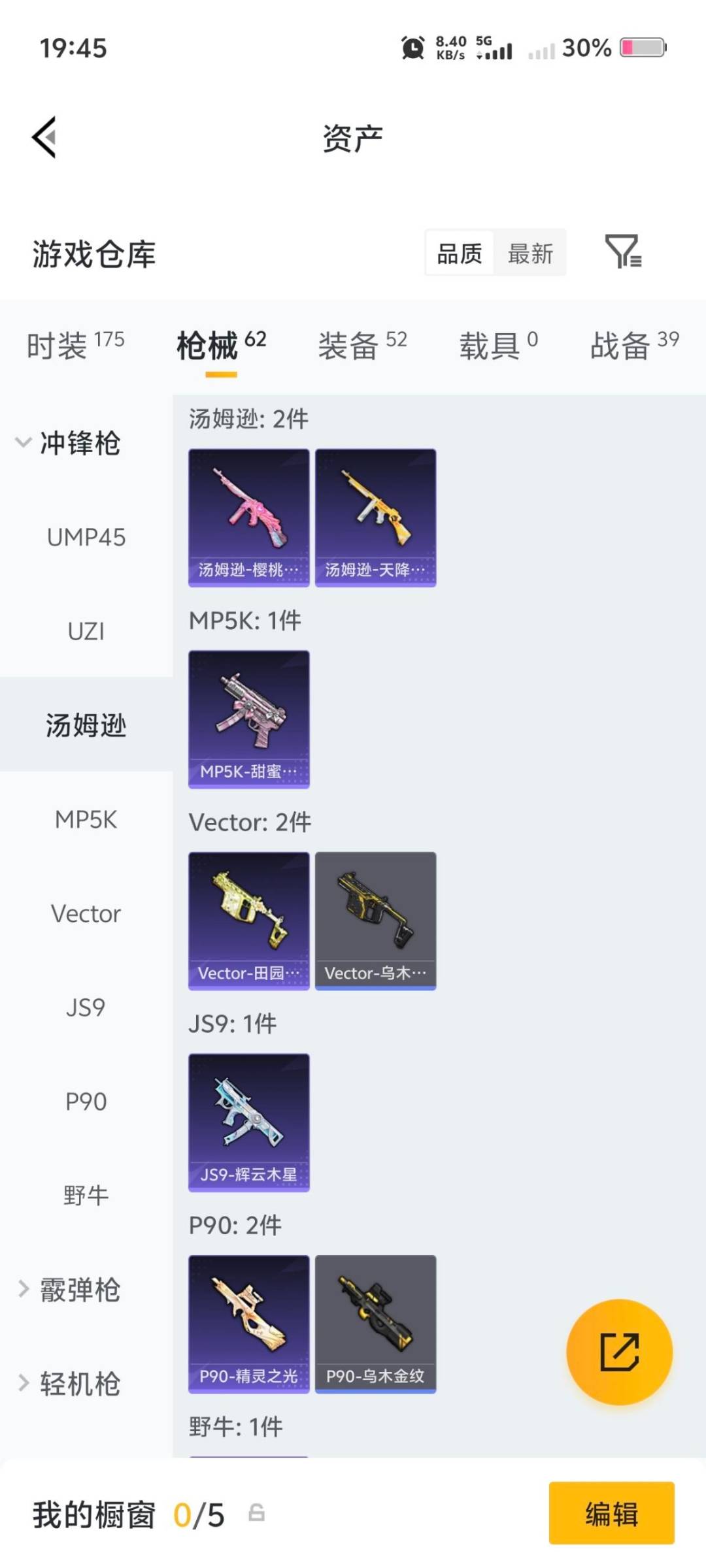Click the 编辑 button
This screenshot has width=706, height=1568.
click(611, 1516)
